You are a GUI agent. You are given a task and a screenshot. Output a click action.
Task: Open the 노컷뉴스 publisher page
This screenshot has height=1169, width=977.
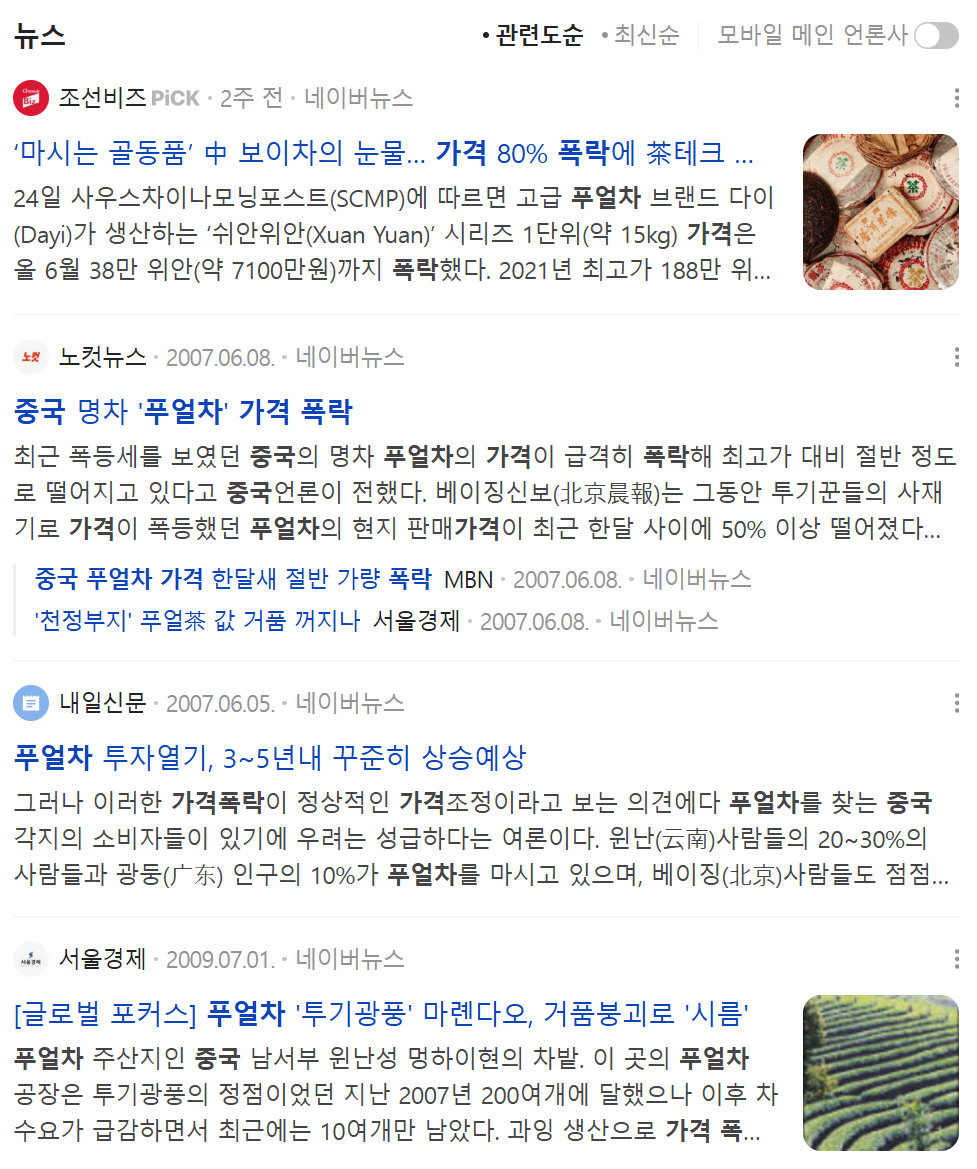(x=102, y=357)
